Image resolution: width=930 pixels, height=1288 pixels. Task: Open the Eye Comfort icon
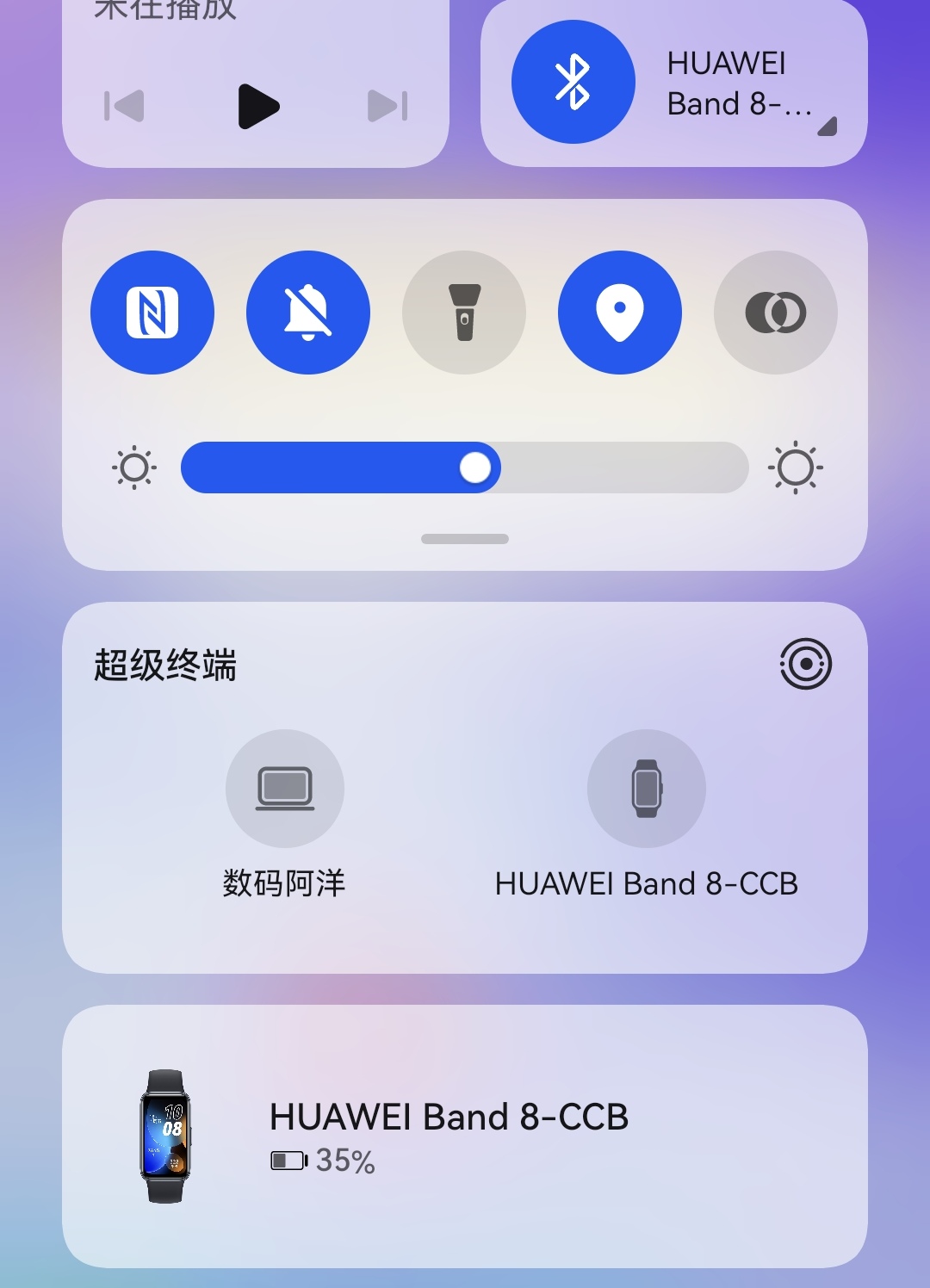(776, 313)
